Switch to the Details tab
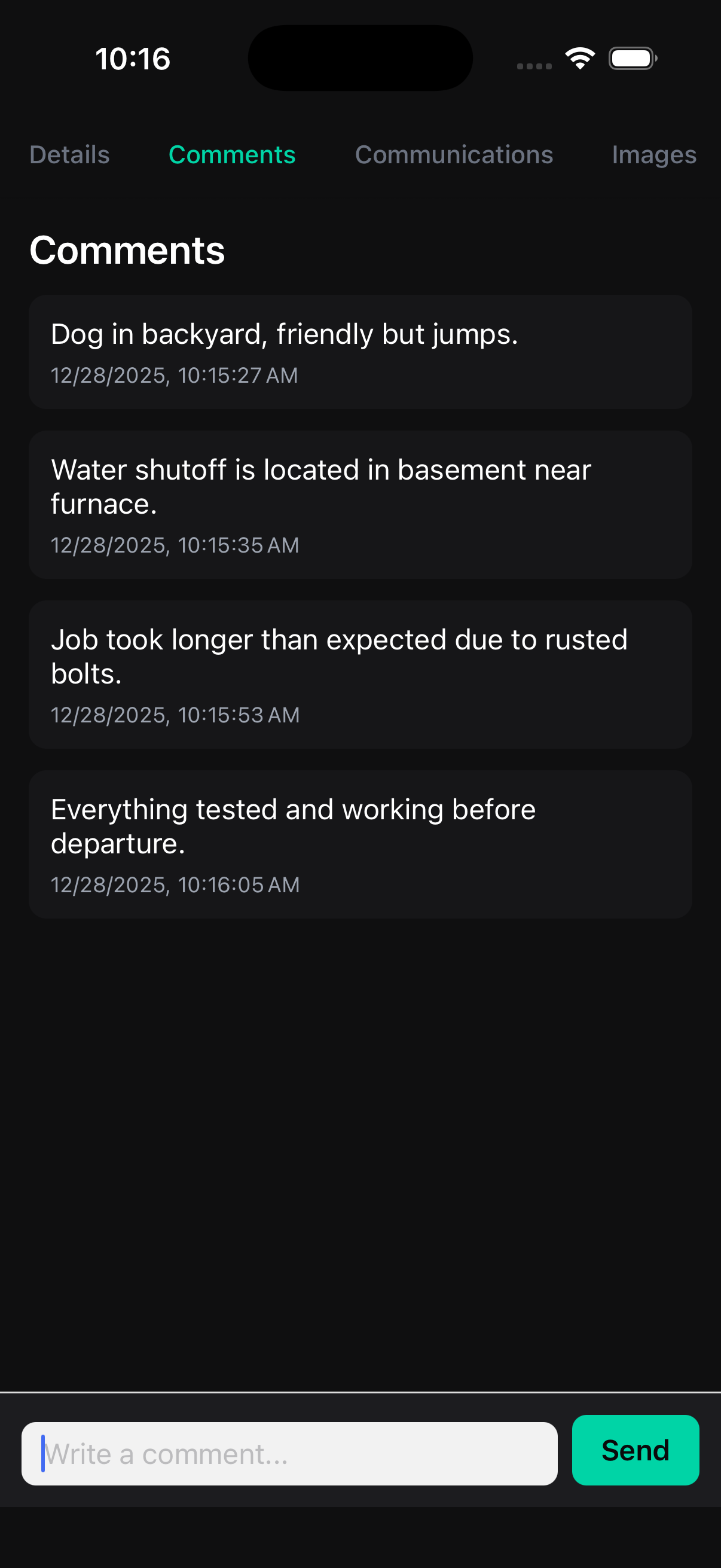The width and height of the screenshot is (721, 1568). (x=69, y=155)
